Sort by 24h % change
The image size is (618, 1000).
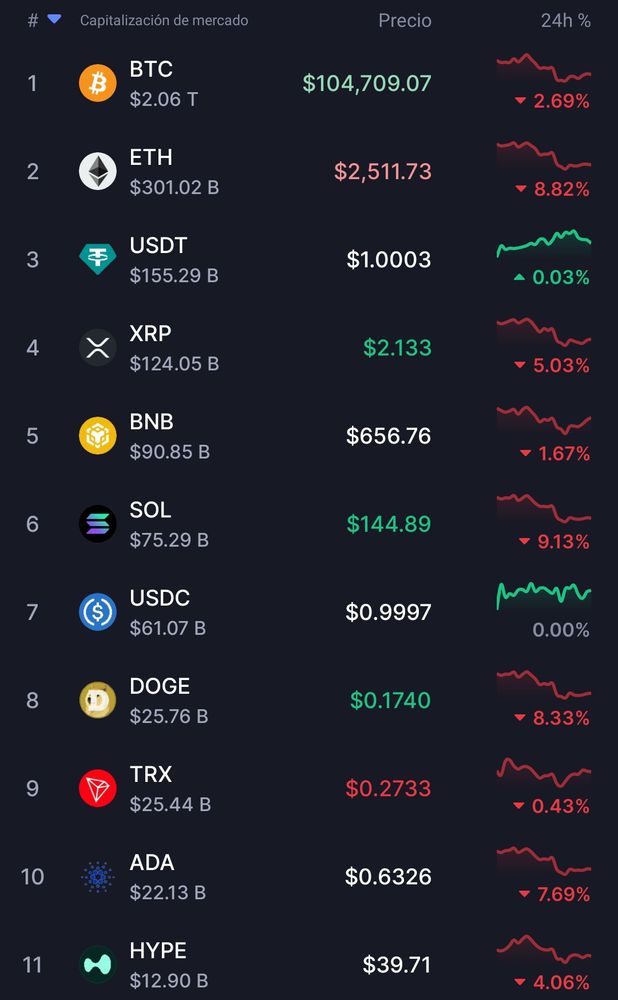tap(565, 20)
